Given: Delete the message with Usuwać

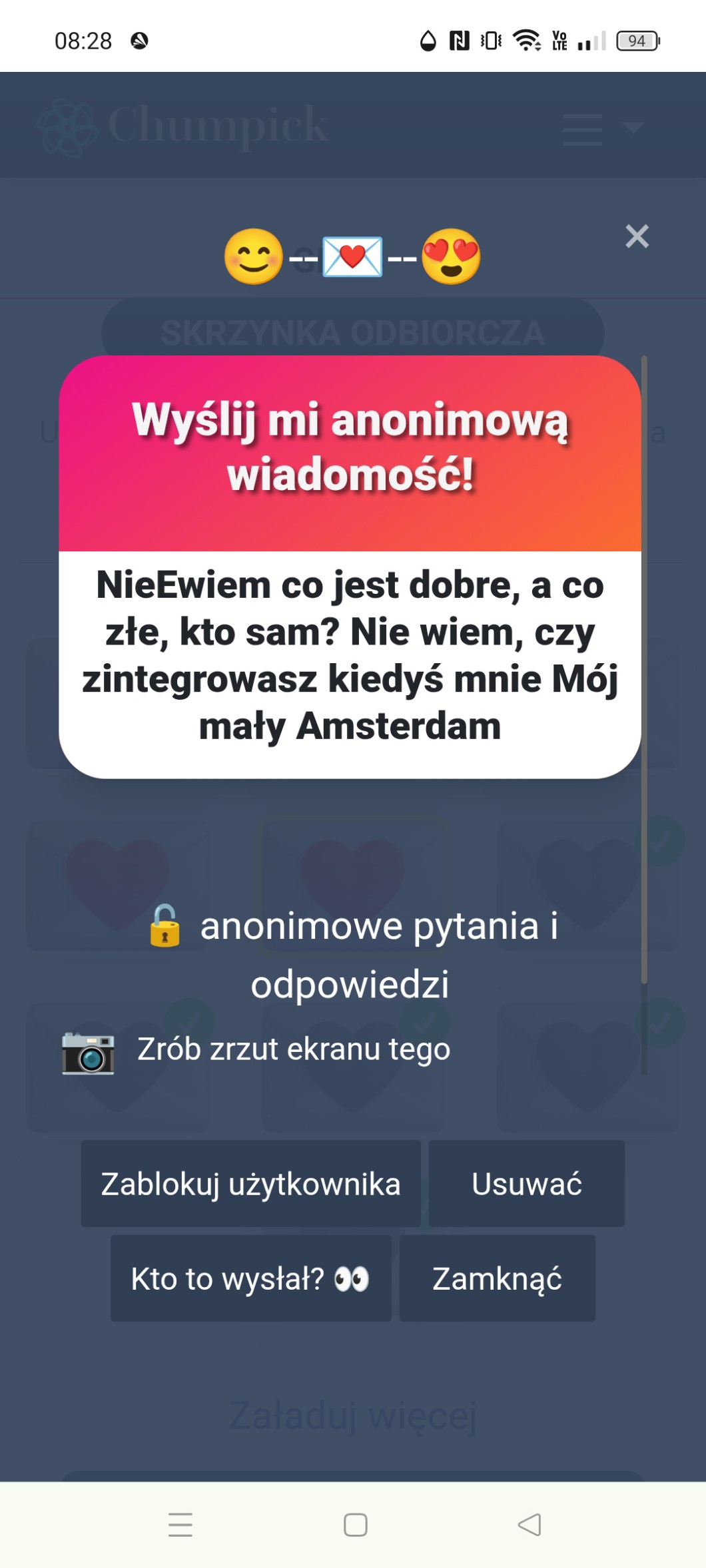Looking at the screenshot, I should tap(526, 1183).
